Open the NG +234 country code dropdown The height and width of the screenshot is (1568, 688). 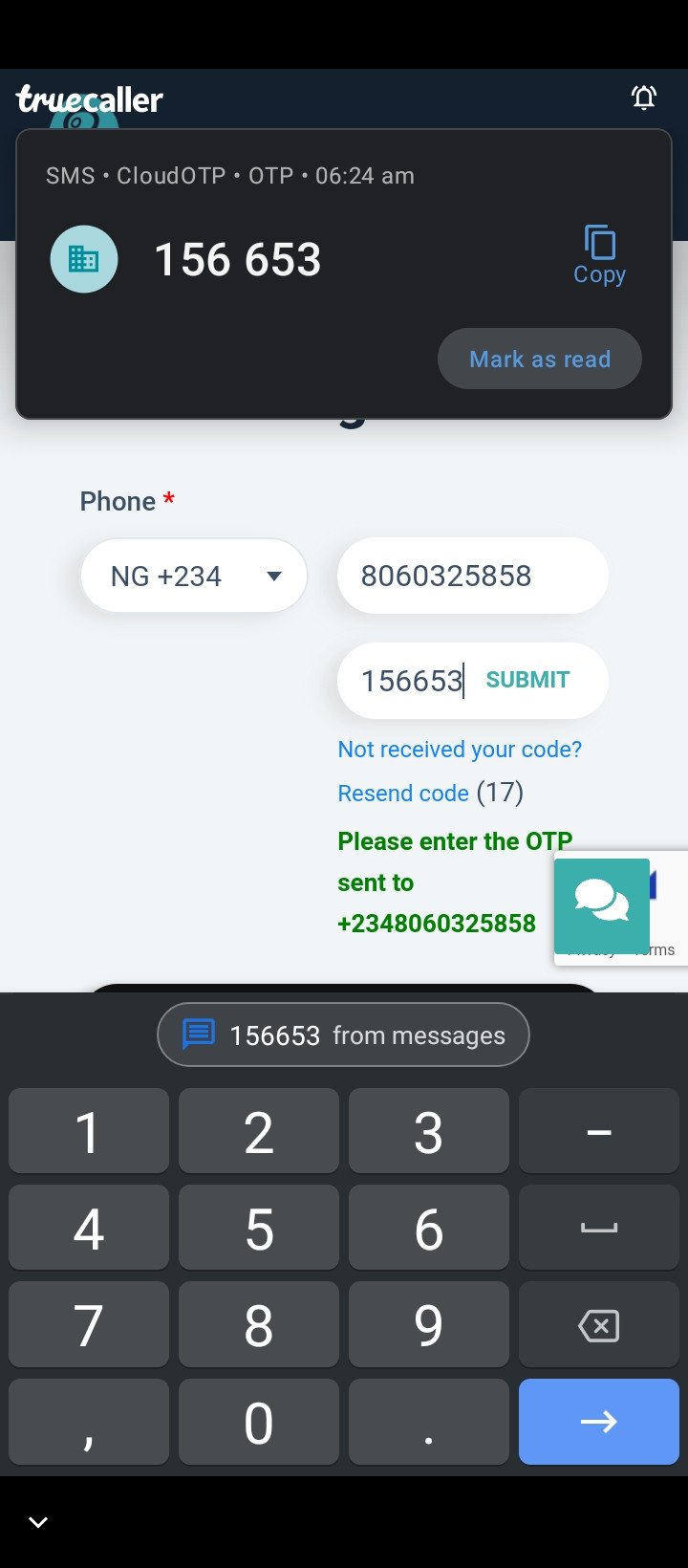(194, 576)
